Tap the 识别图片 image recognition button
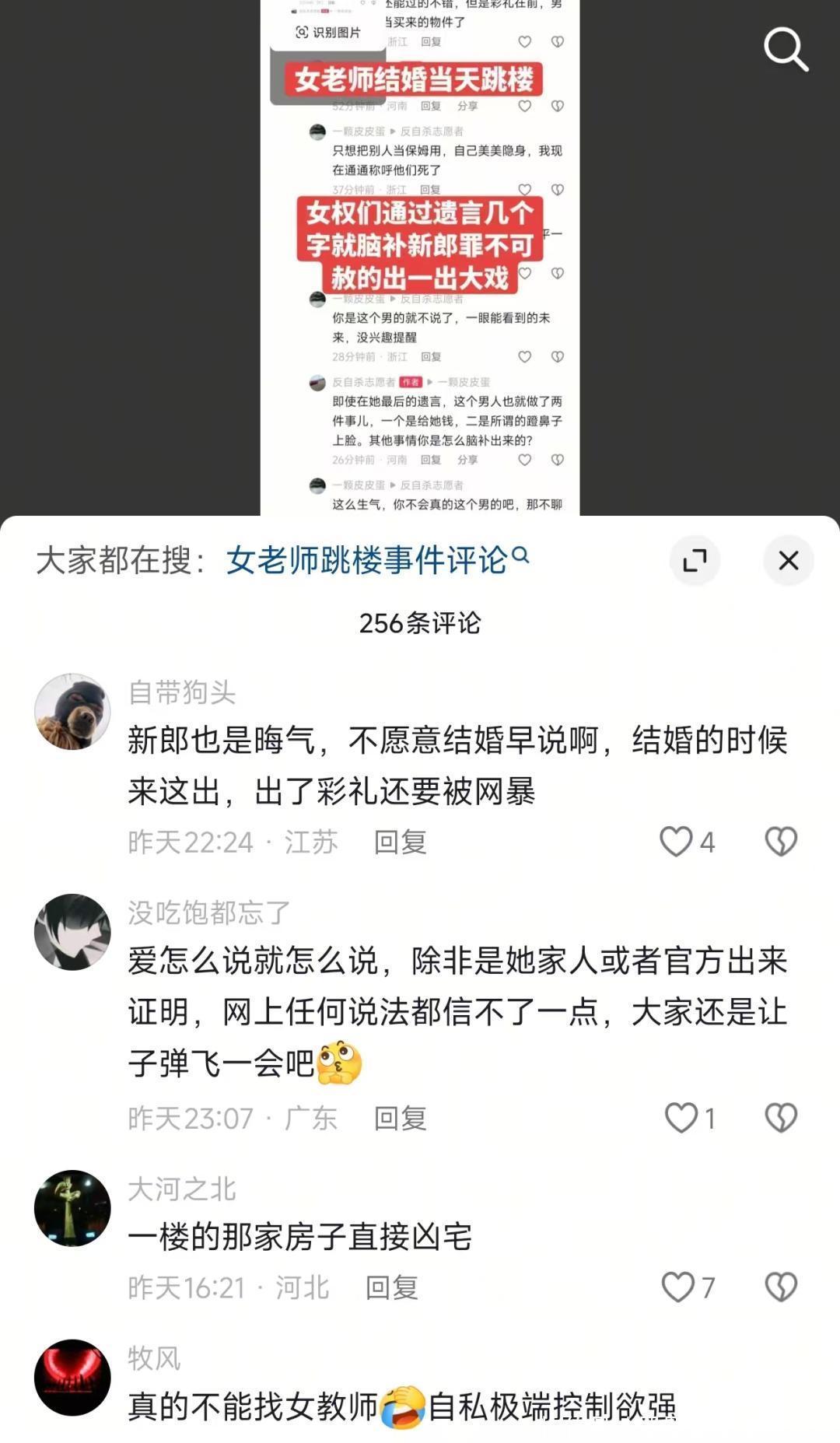 coord(328,33)
